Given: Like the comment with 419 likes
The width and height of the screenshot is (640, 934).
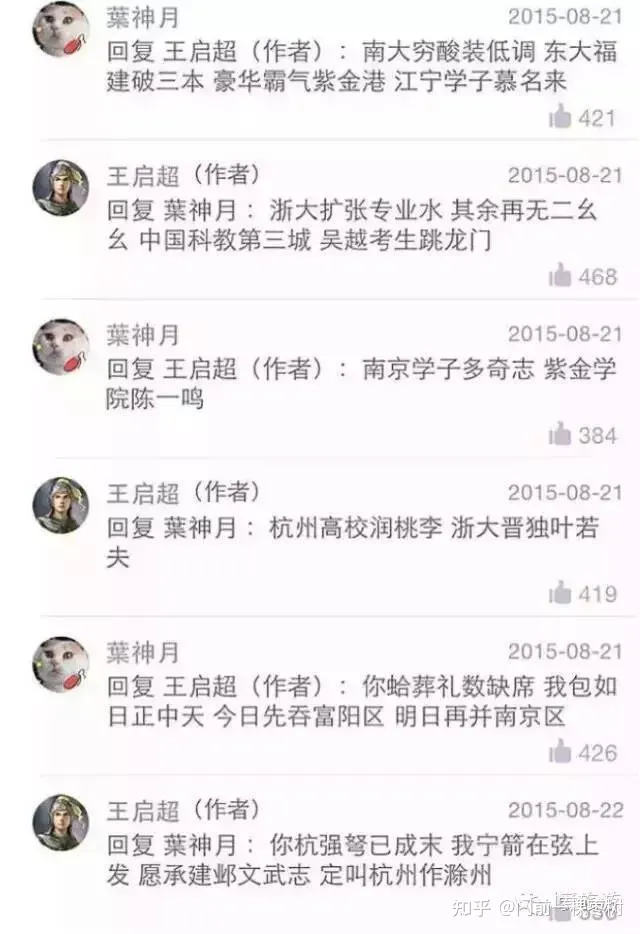Looking at the screenshot, I should 561,593.
